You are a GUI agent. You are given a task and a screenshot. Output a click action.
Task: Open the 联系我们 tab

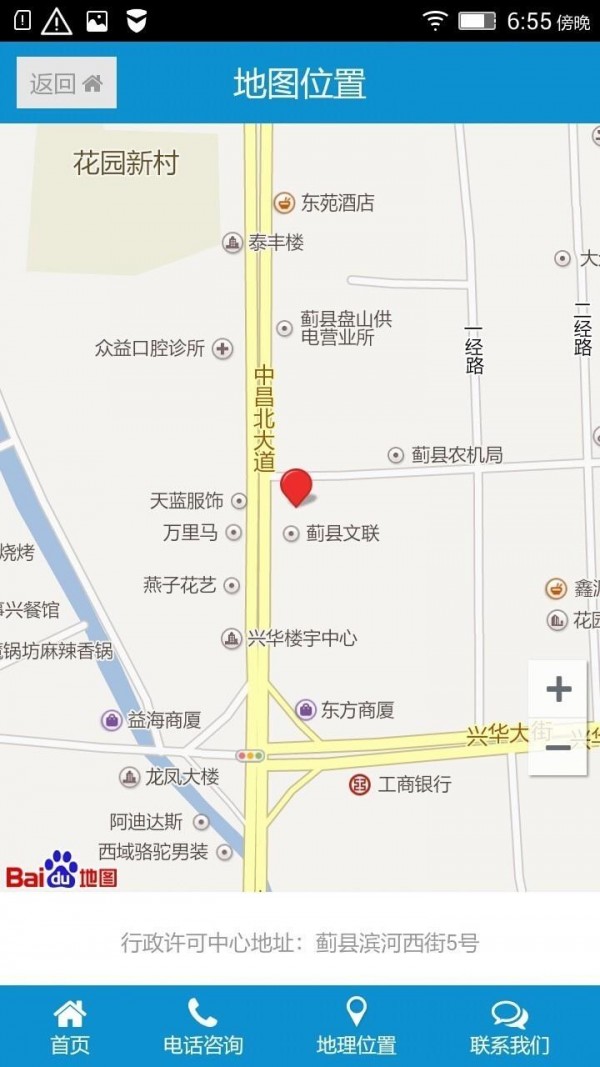tap(510, 1027)
